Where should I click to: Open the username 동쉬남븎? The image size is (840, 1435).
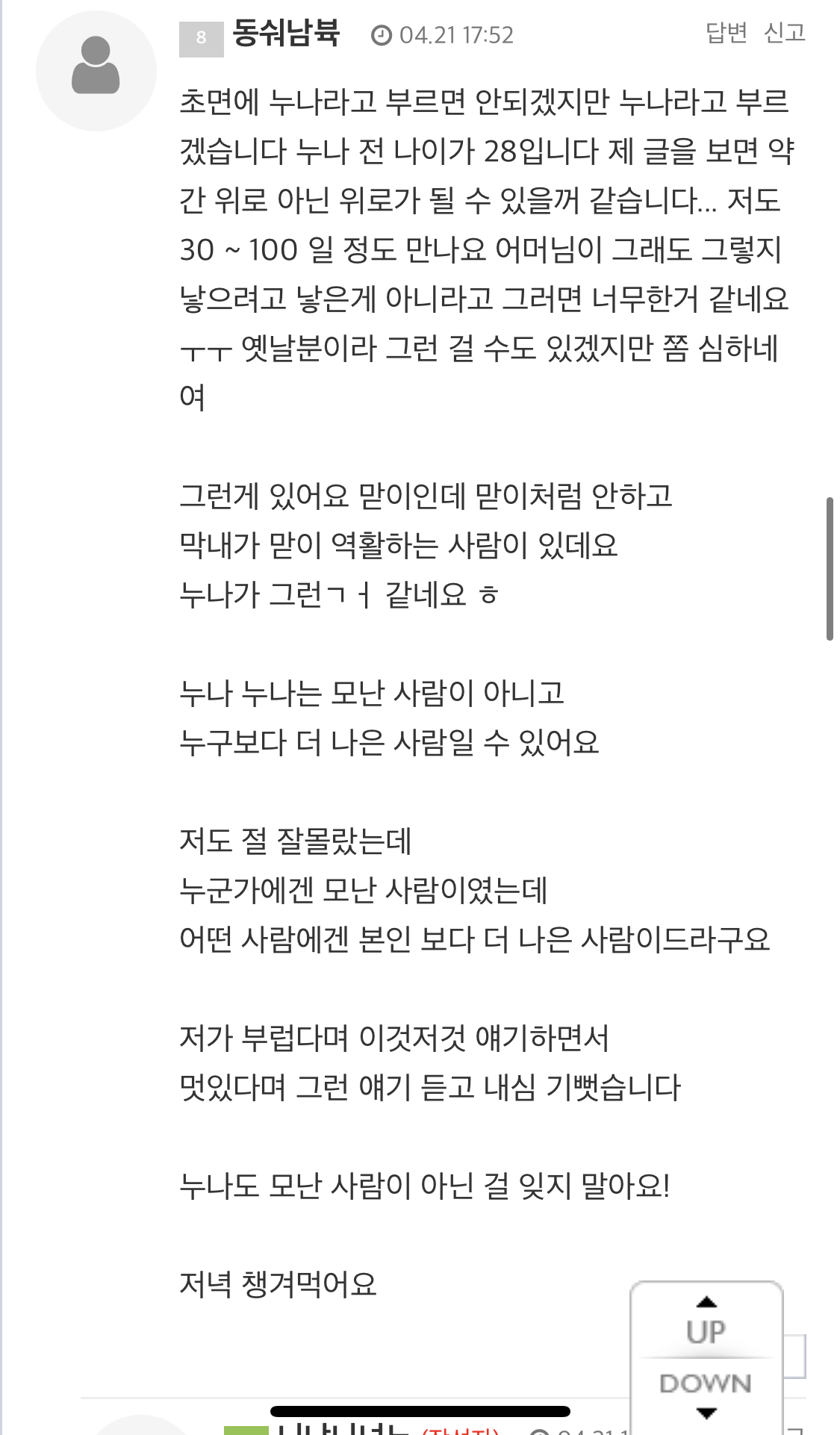coord(286,34)
